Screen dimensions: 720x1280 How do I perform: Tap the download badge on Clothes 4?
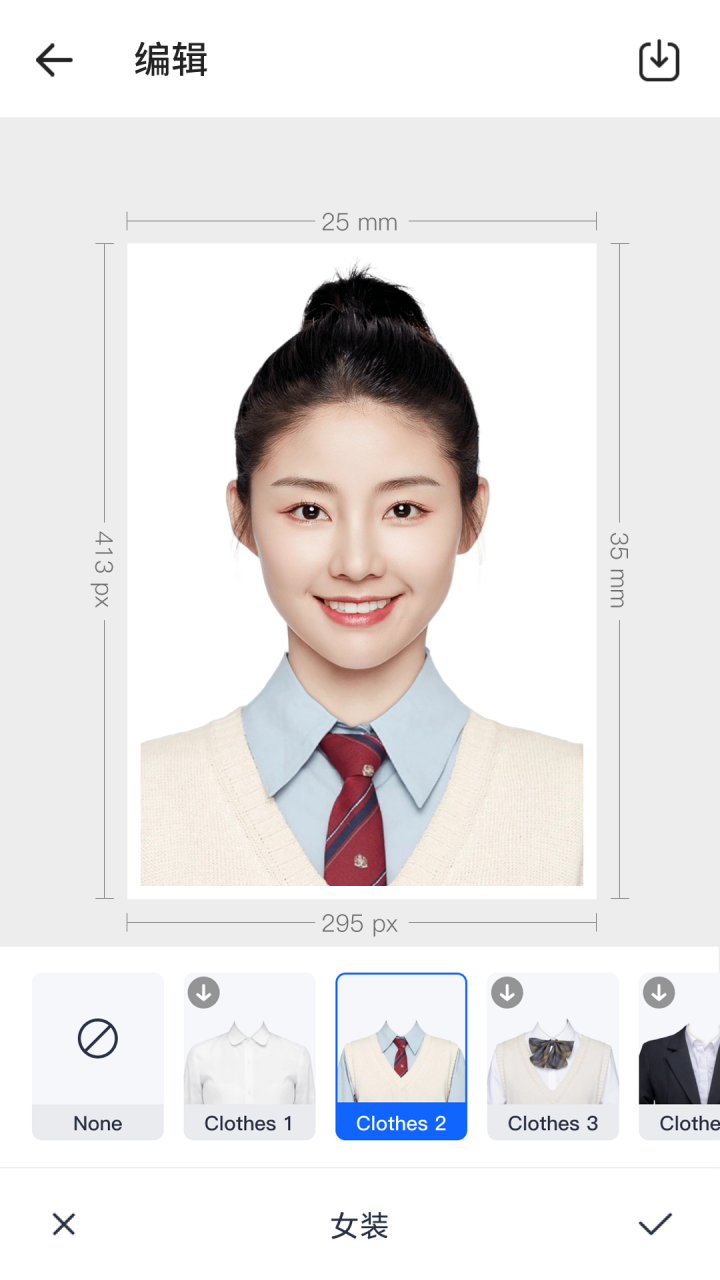660,993
